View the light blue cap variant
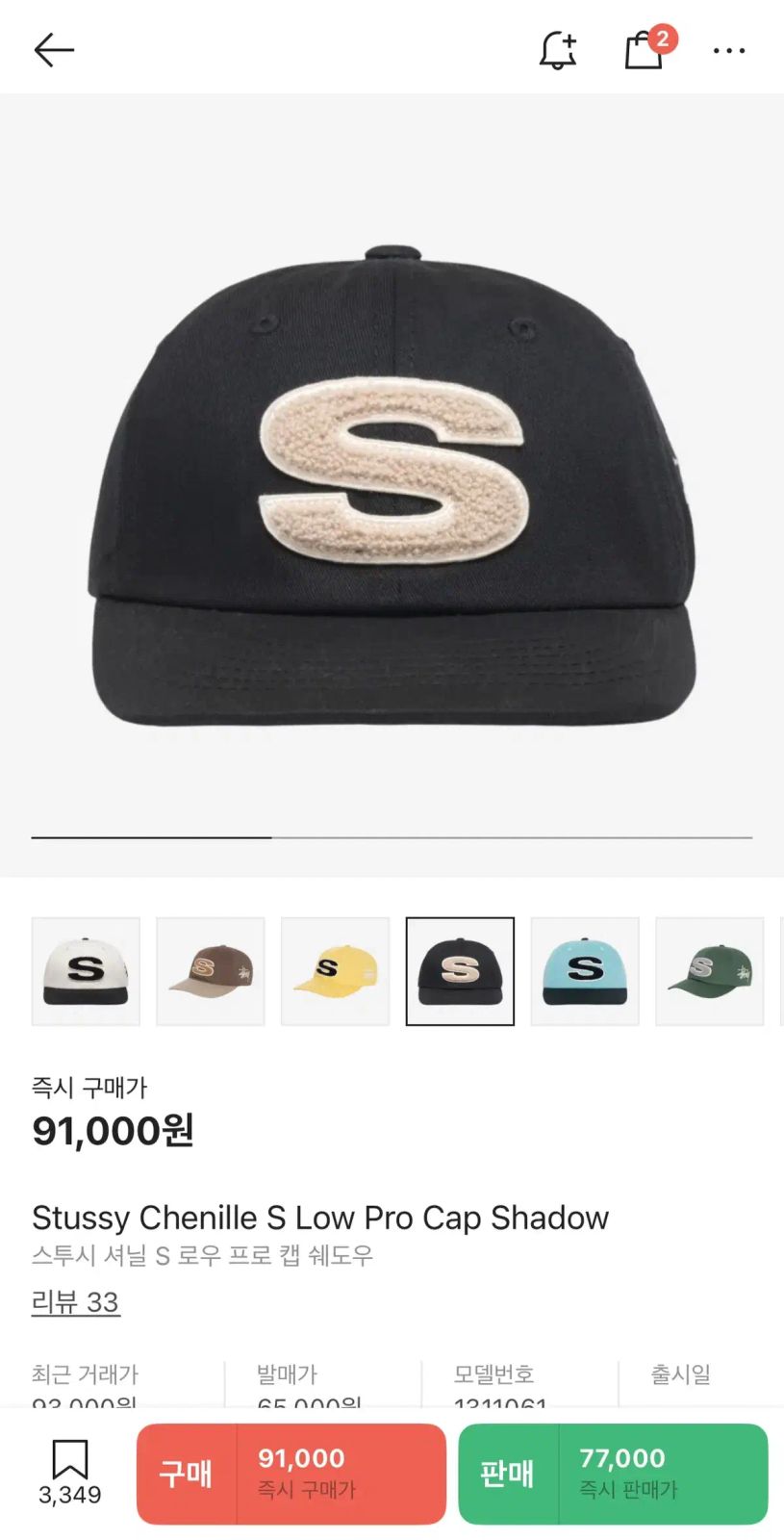 585,971
